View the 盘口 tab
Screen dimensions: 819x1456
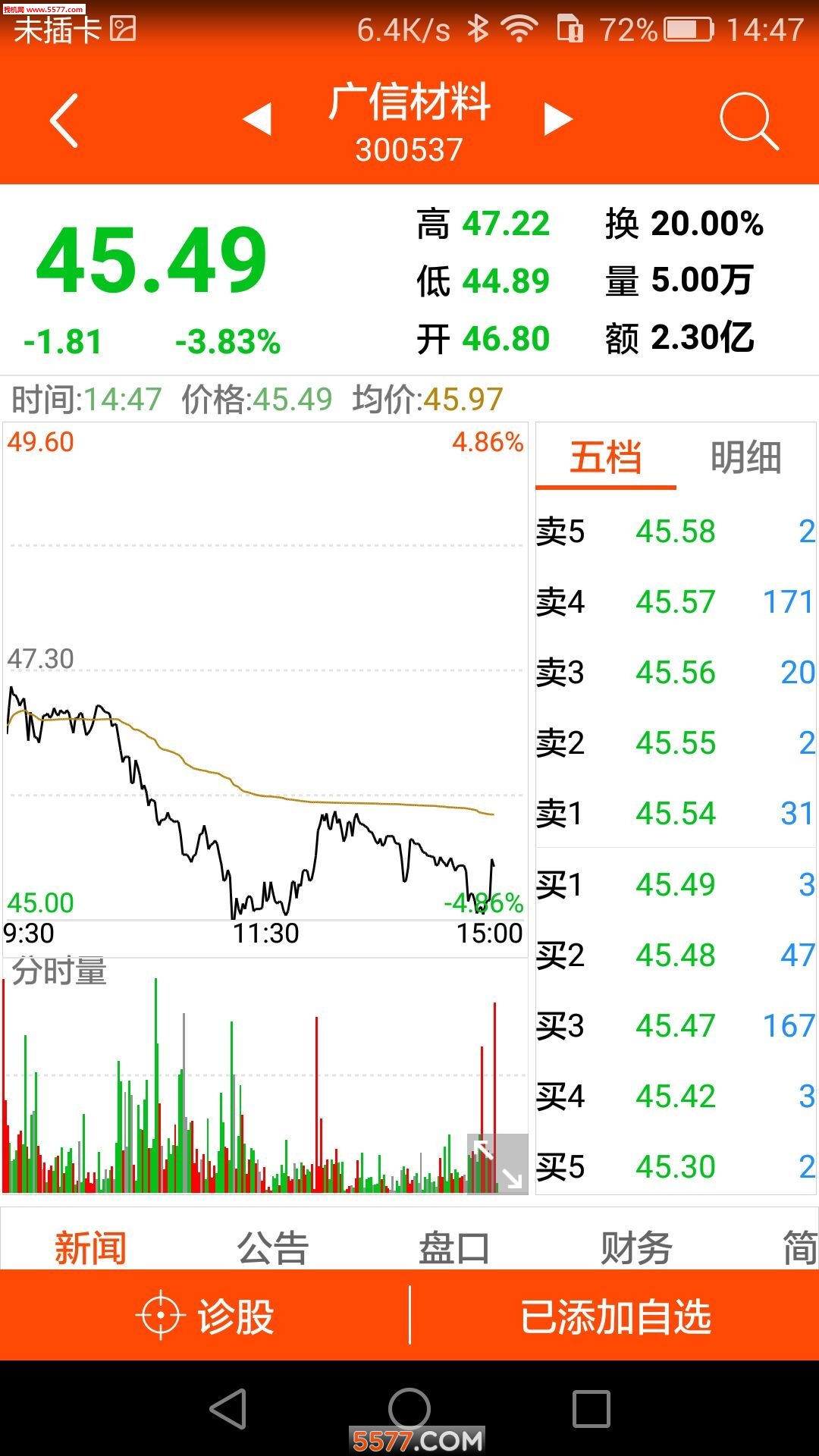pos(454,1247)
